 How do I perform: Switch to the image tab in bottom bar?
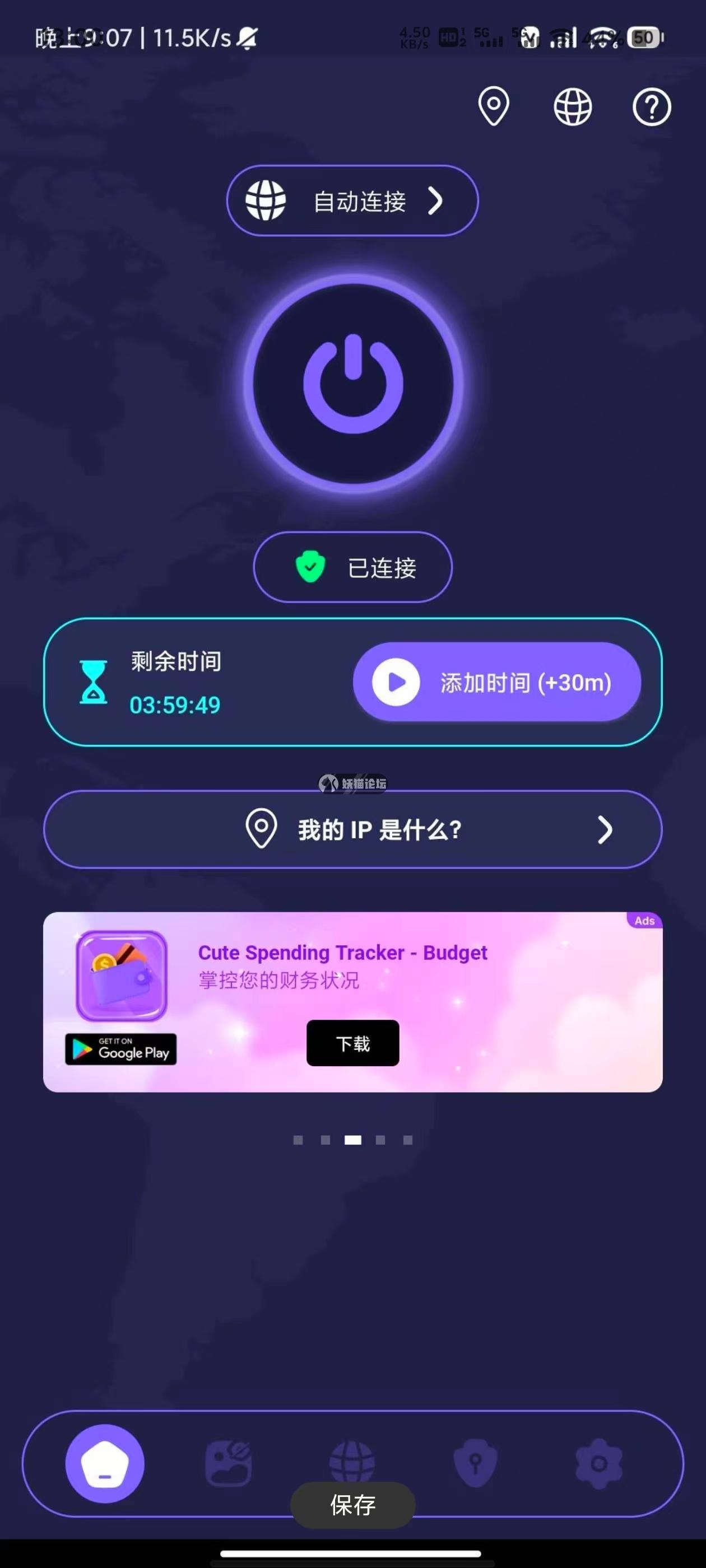point(229,1463)
